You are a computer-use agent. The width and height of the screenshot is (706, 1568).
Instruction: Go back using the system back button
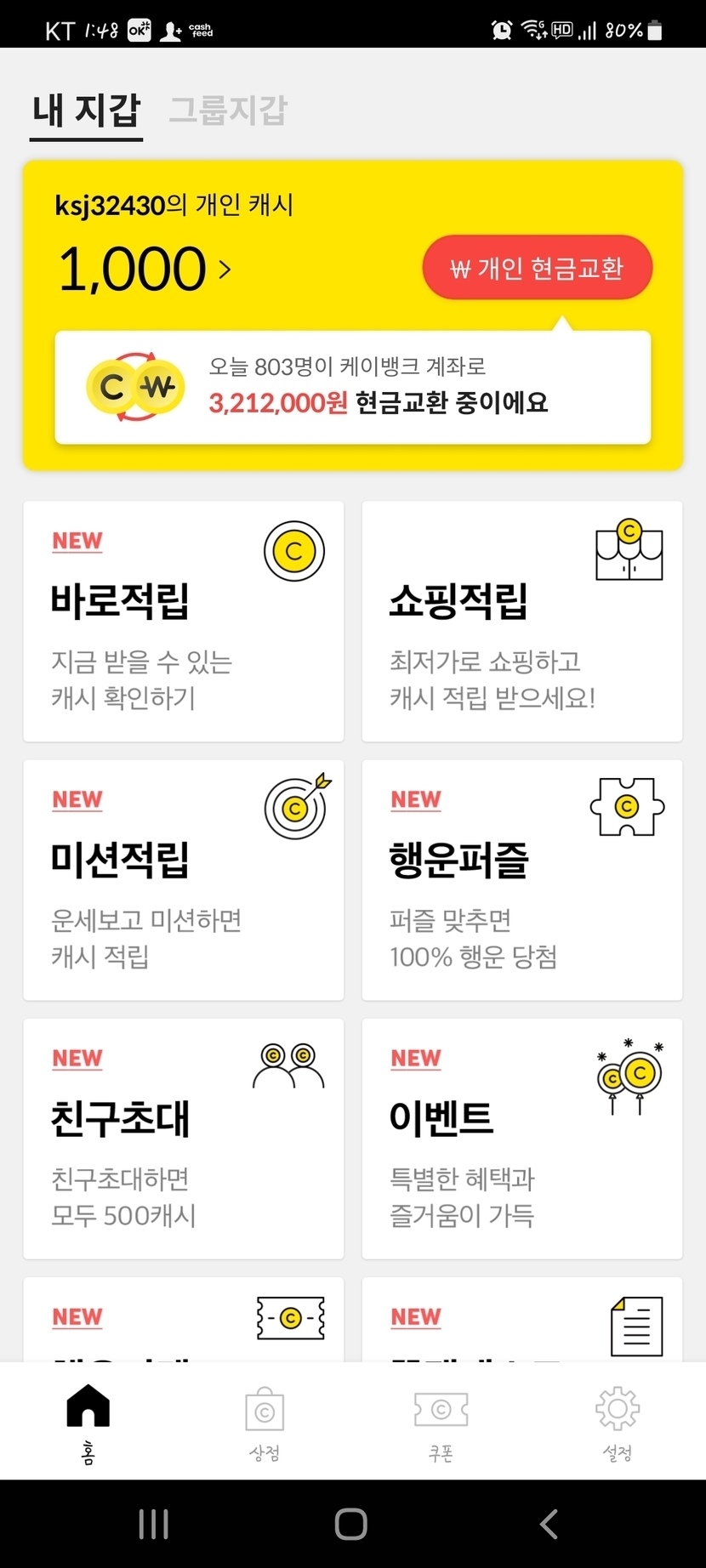(x=549, y=1524)
